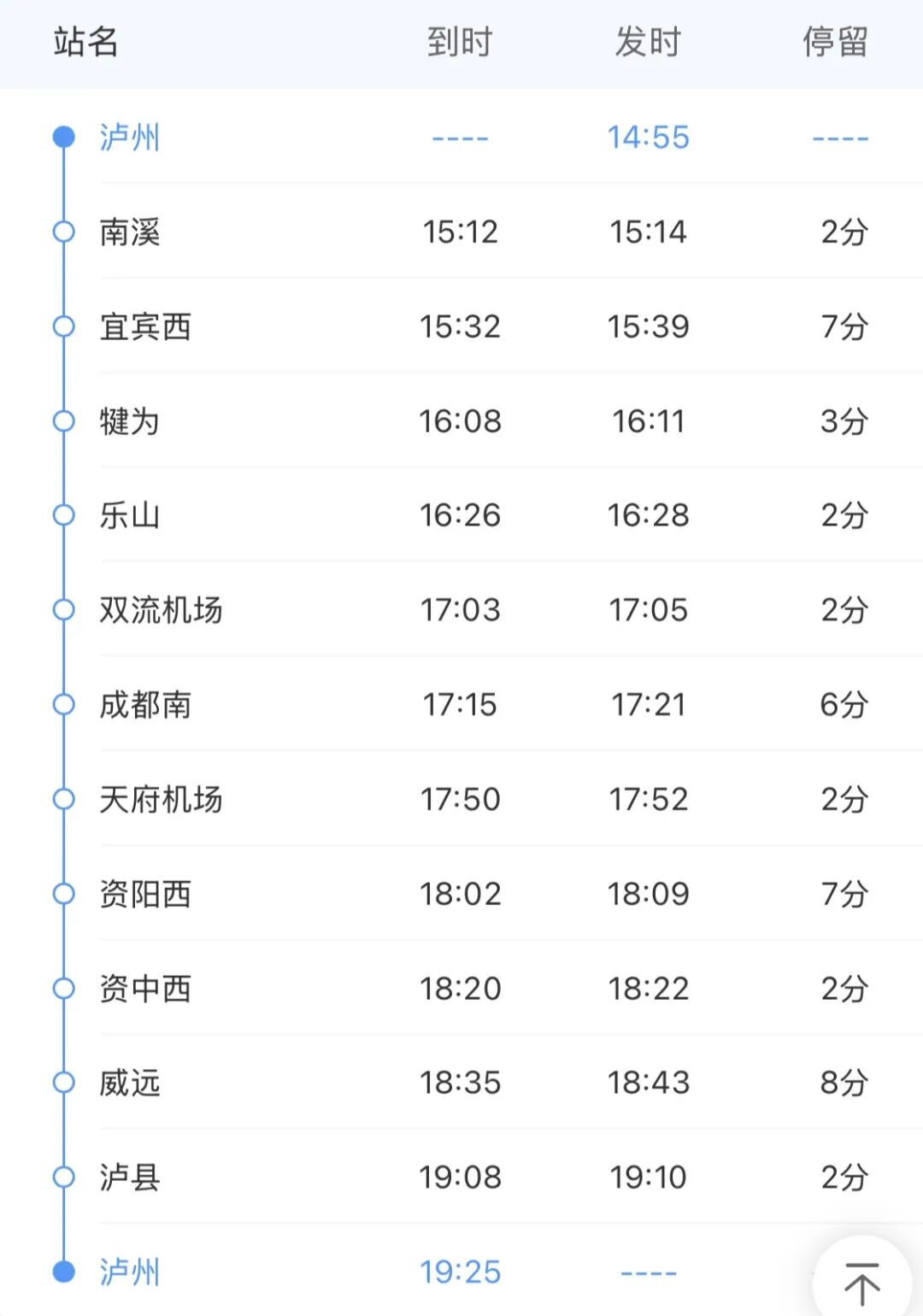923x1316 pixels.
Task: Select the filled dot beside 泸州 departure station
Action: tap(62, 137)
